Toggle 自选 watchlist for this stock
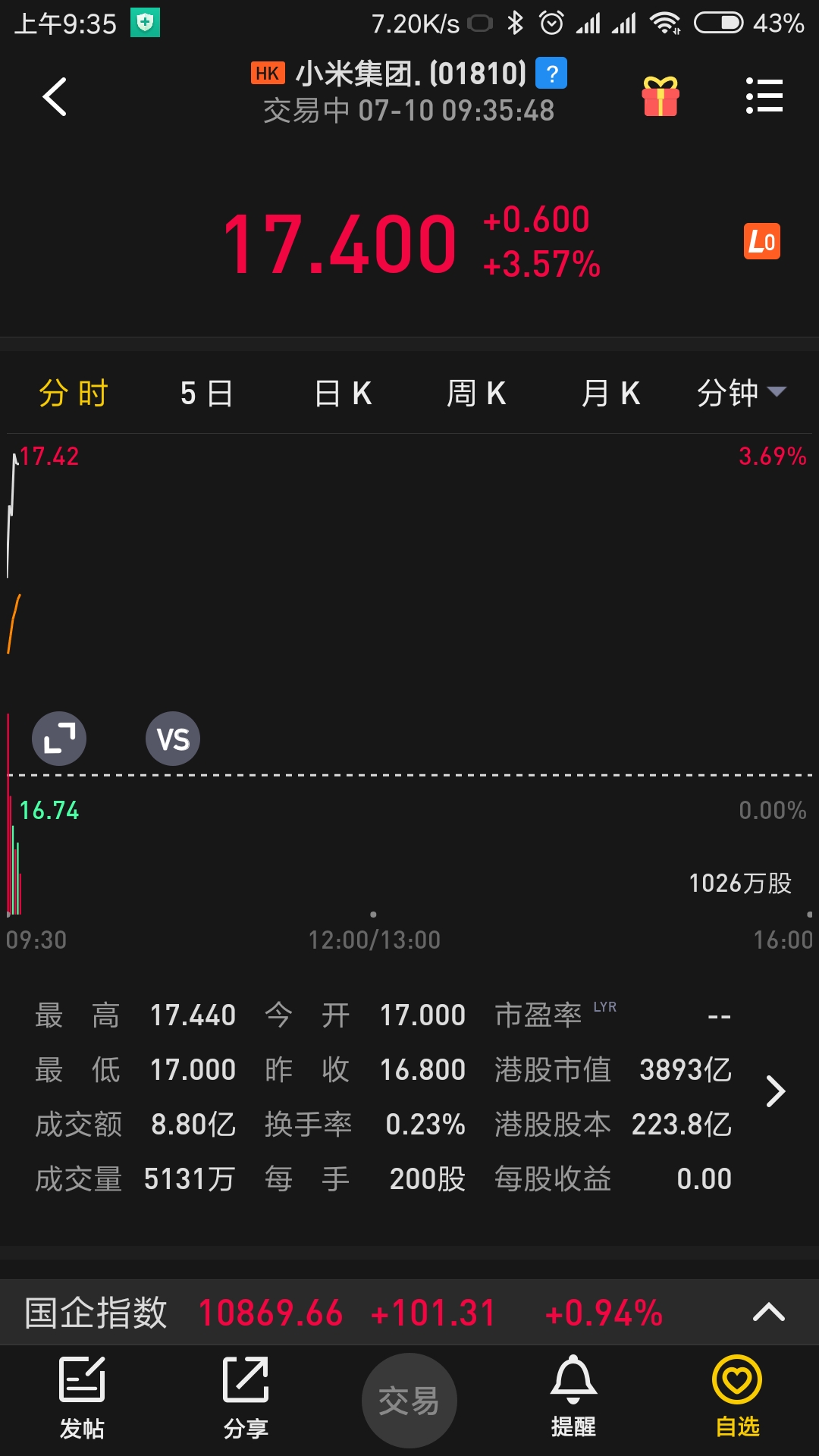Viewport: 819px width, 1456px height. click(737, 1397)
